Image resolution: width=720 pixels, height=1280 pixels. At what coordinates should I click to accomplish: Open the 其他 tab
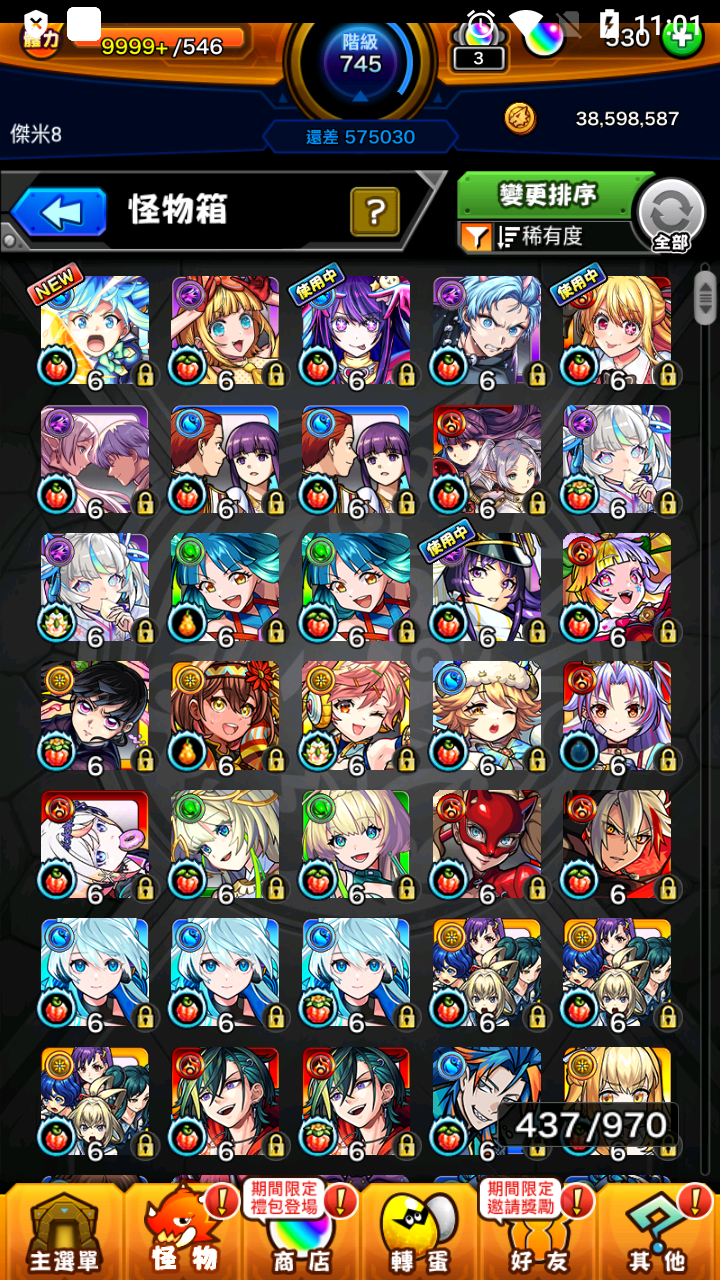click(x=657, y=1232)
